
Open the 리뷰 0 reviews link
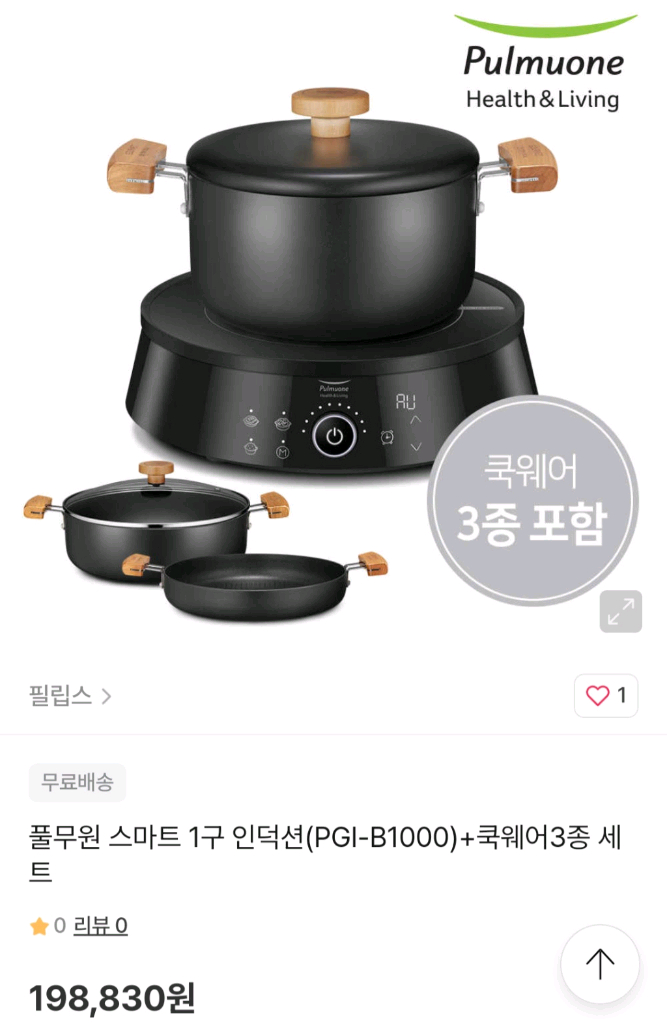pyautogui.click(x=100, y=926)
